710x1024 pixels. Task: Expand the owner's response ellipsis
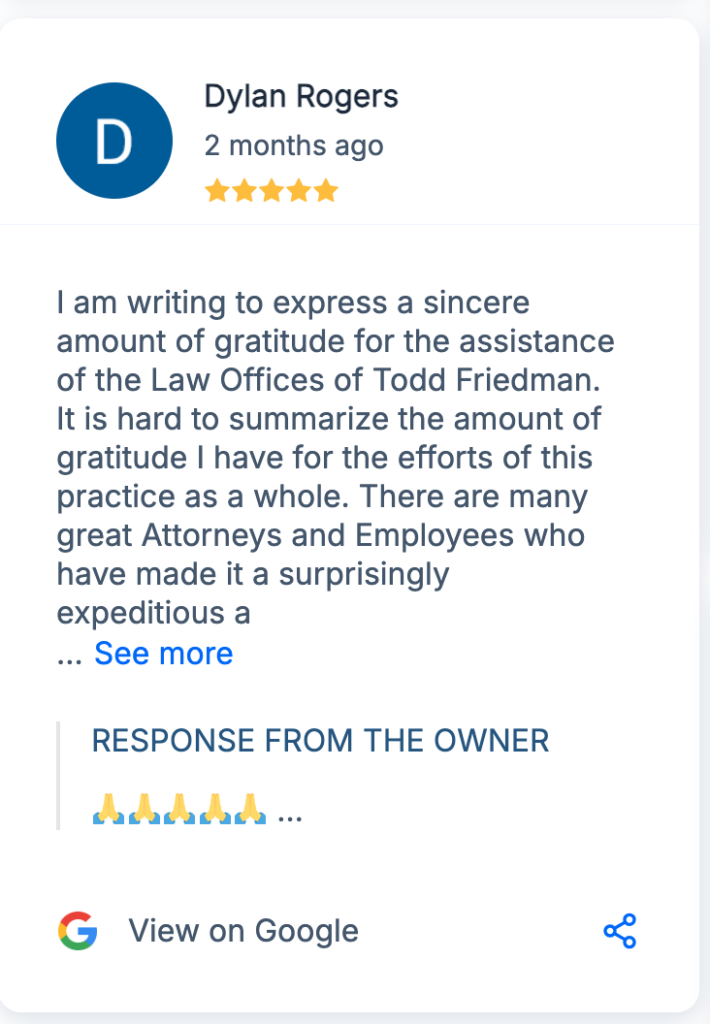[x=289, y=815]
